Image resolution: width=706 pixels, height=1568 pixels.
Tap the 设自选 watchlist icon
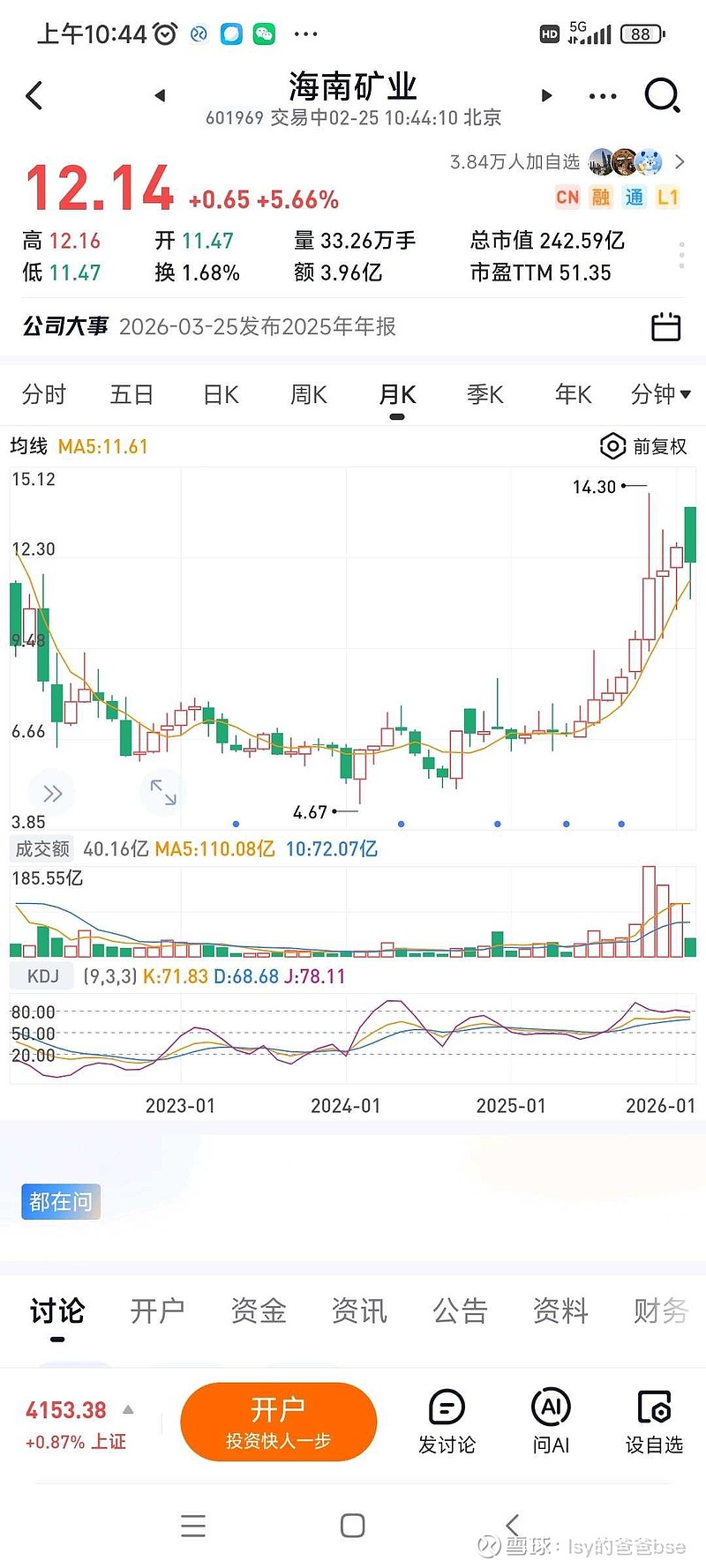coord(653,1420)
